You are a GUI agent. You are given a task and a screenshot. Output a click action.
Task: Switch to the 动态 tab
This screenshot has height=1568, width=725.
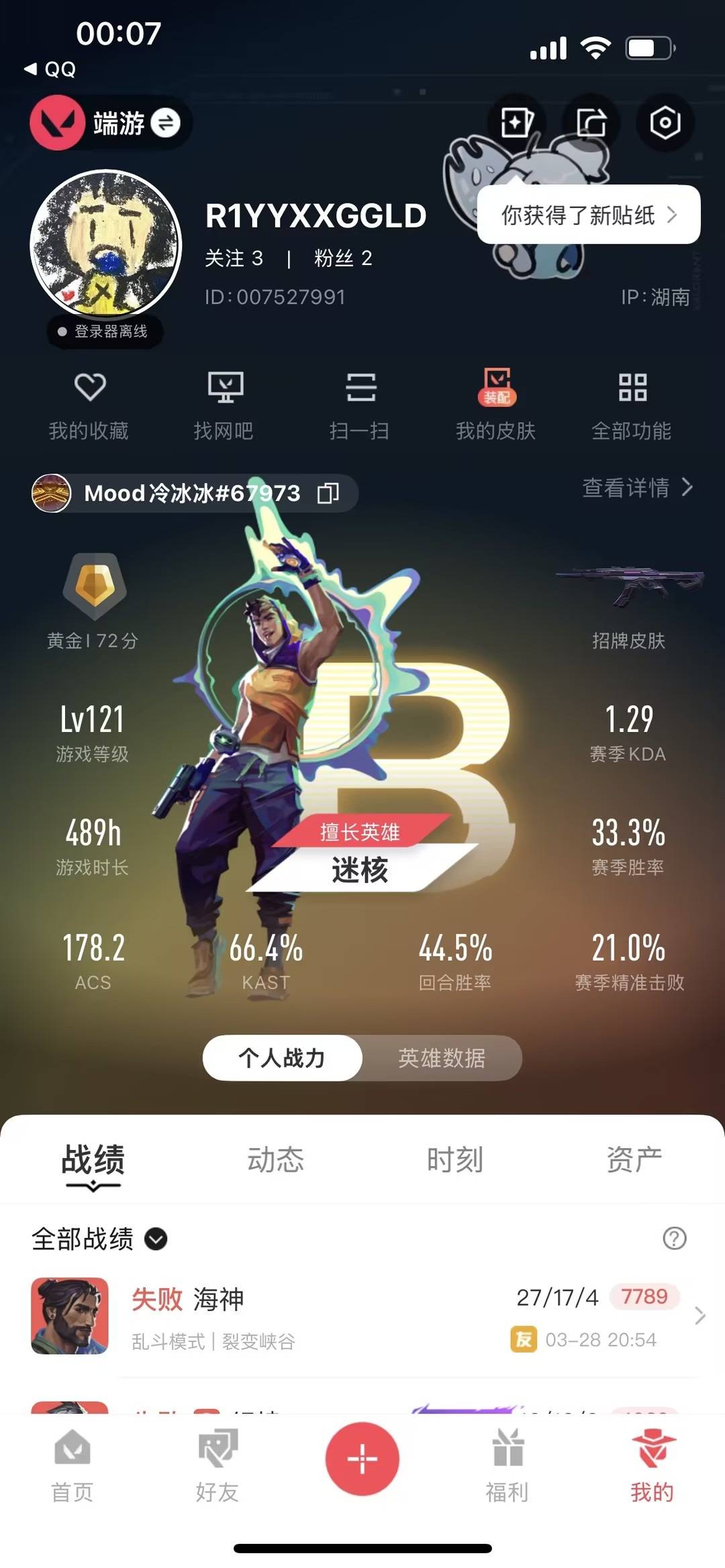[x=276, y=1157]
